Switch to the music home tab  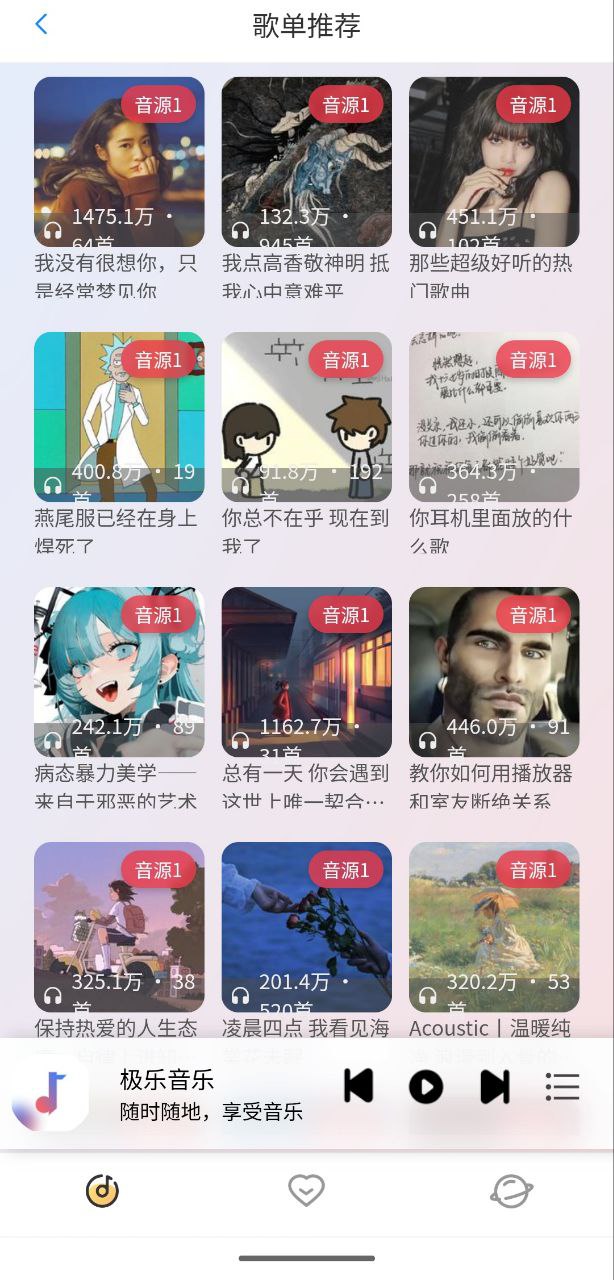pos(102,1190)
